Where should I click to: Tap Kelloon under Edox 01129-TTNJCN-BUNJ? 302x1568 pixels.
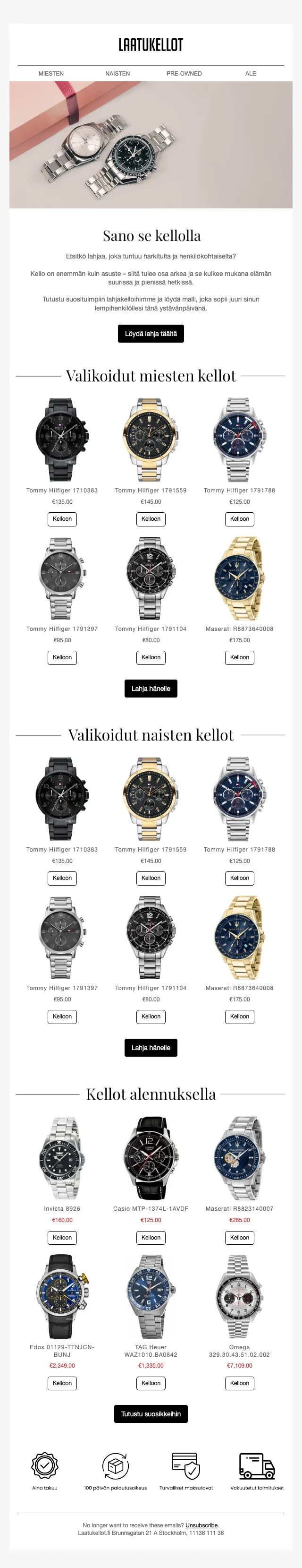62,1383
